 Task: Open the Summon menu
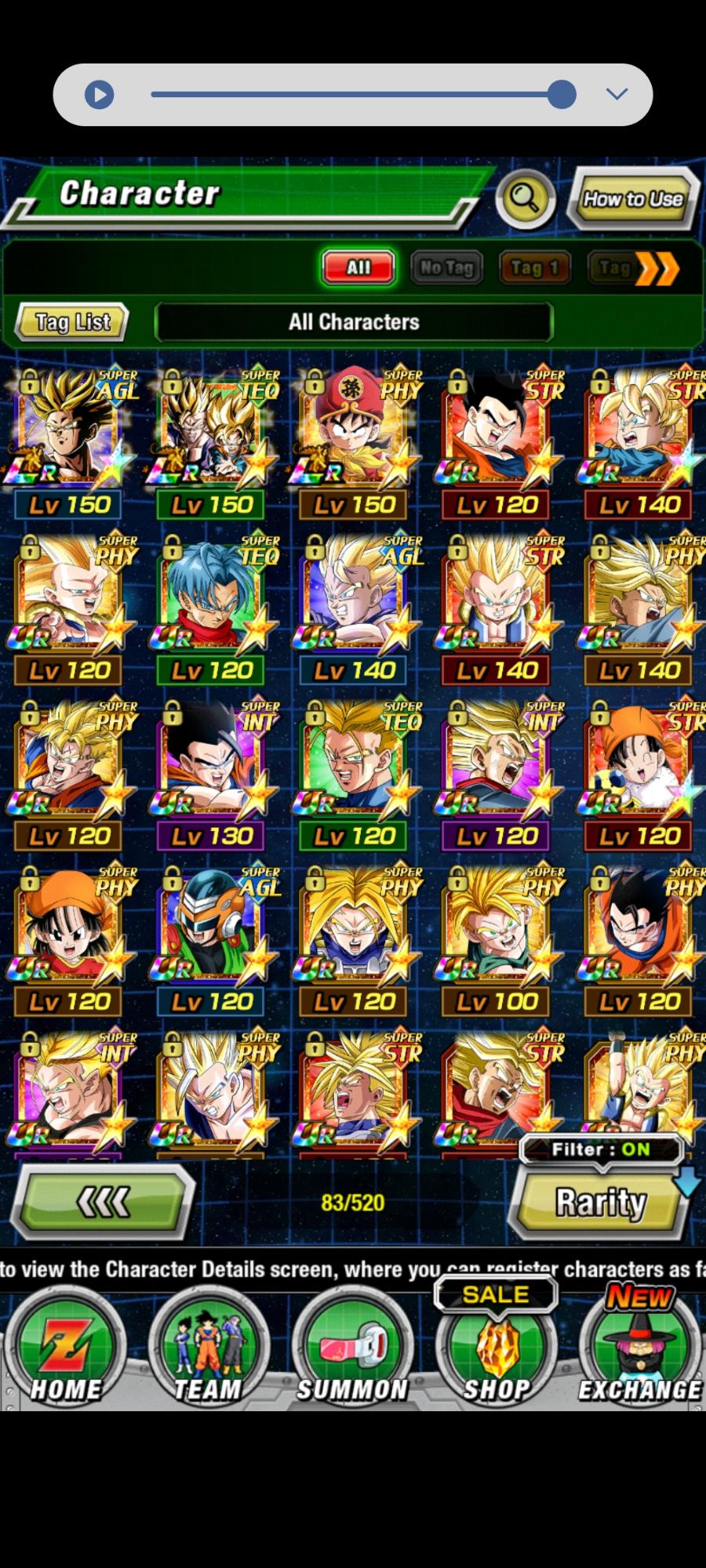[352, 1350]
